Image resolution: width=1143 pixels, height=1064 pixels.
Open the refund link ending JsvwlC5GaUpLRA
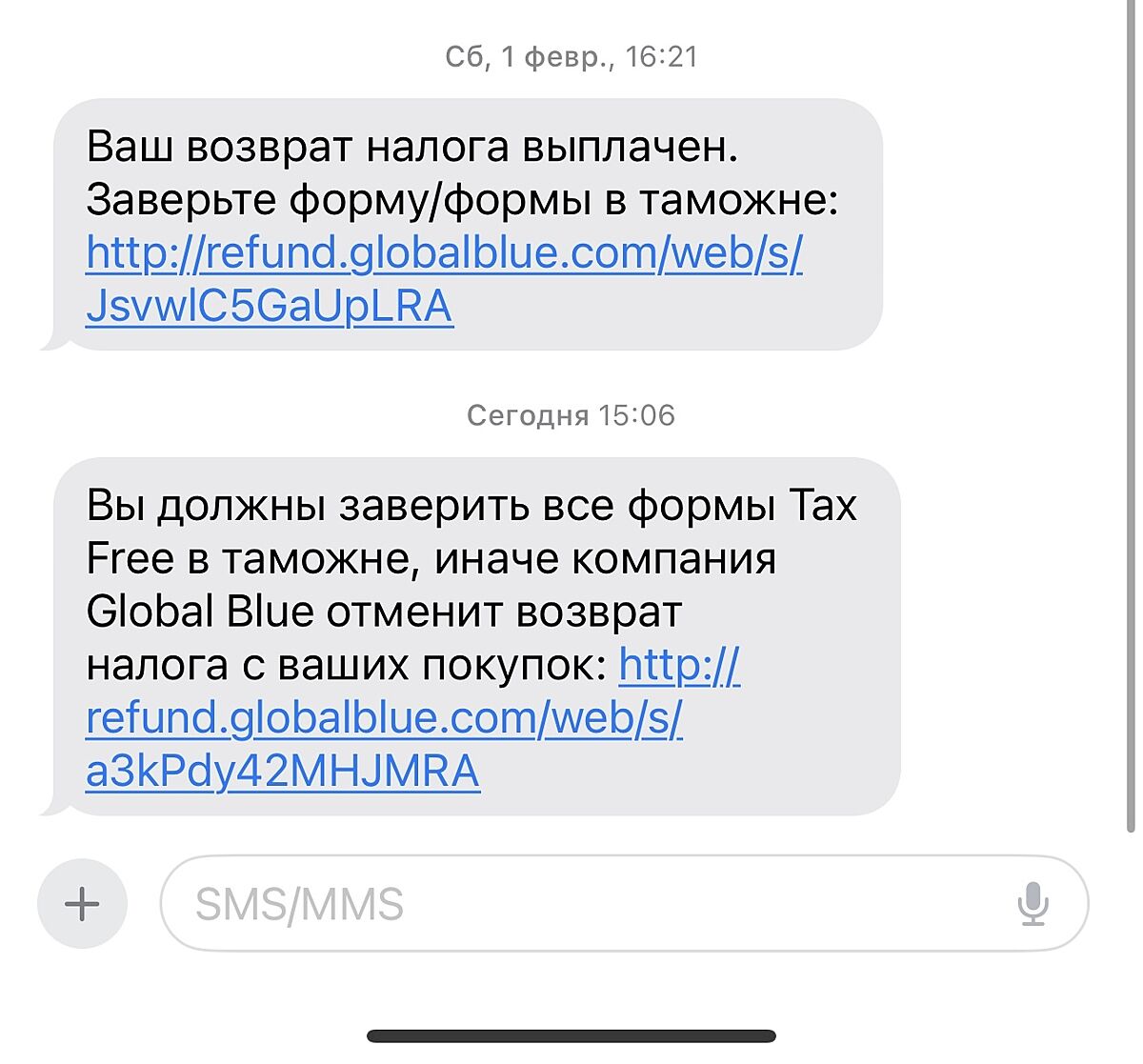[443, 254]
